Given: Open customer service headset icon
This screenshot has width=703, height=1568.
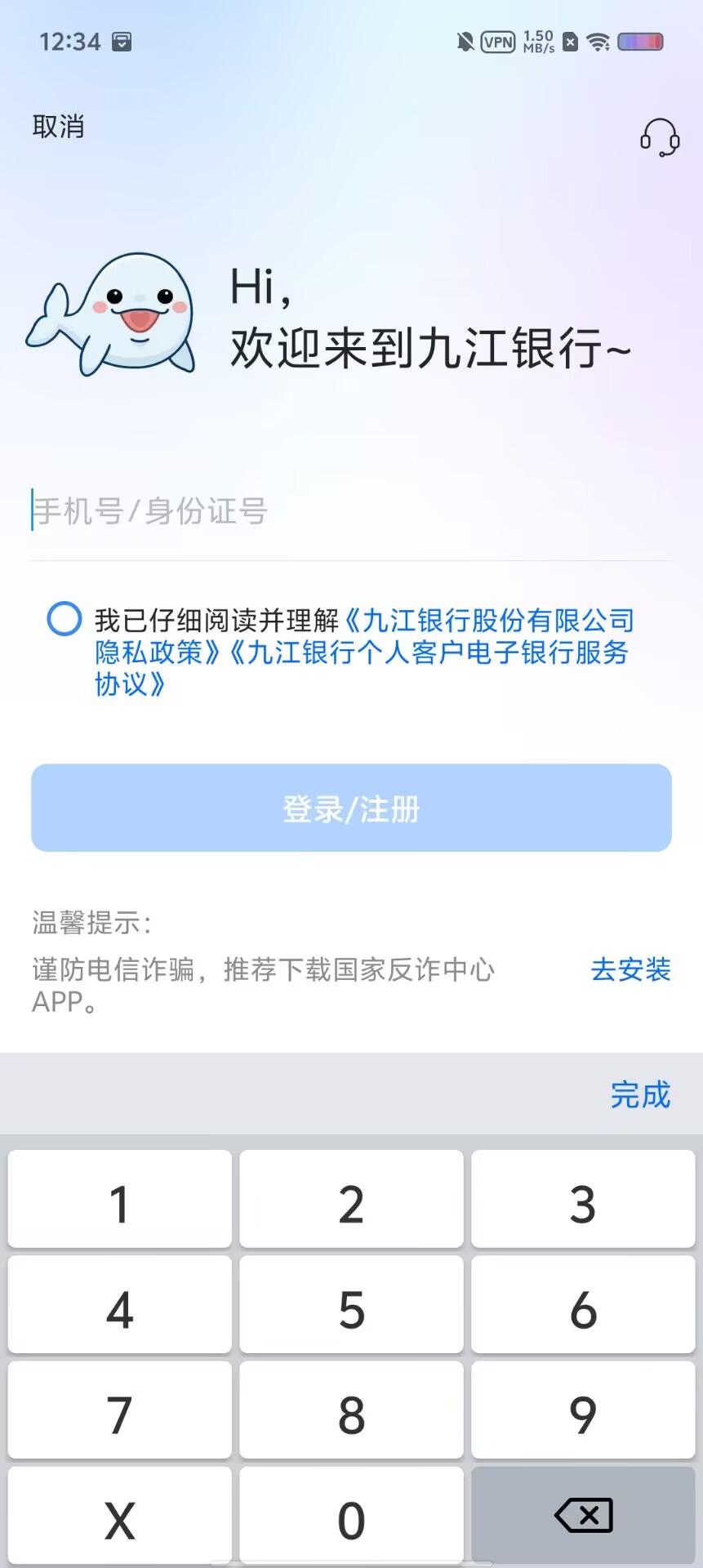Looking at the screenshot, I should (659, 137).
